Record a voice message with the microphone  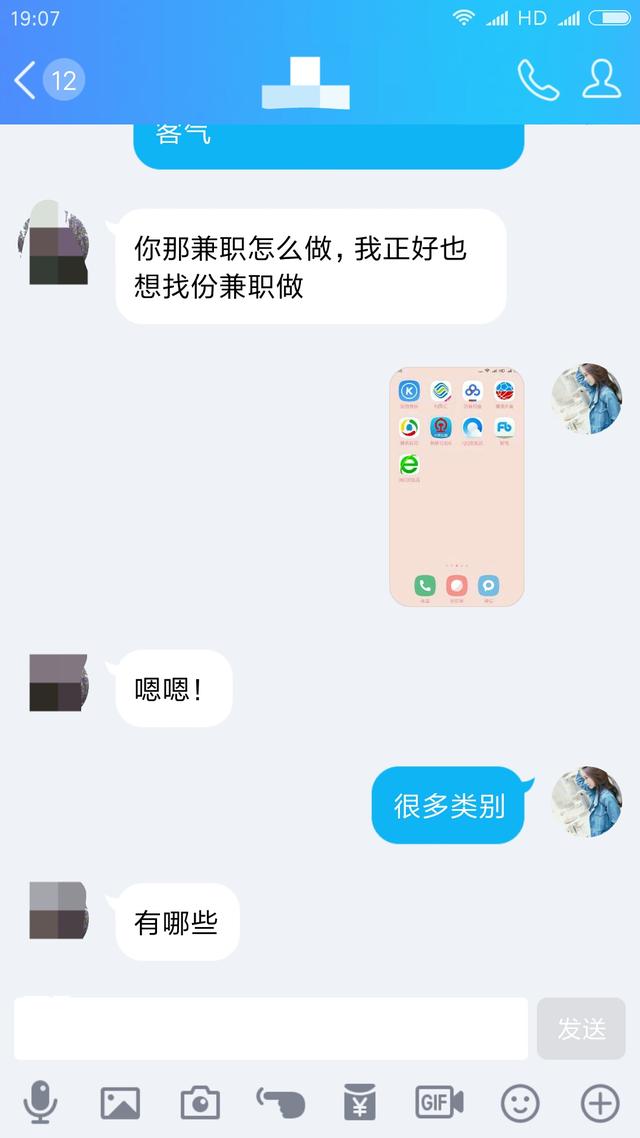click(x=40, y=1103)
